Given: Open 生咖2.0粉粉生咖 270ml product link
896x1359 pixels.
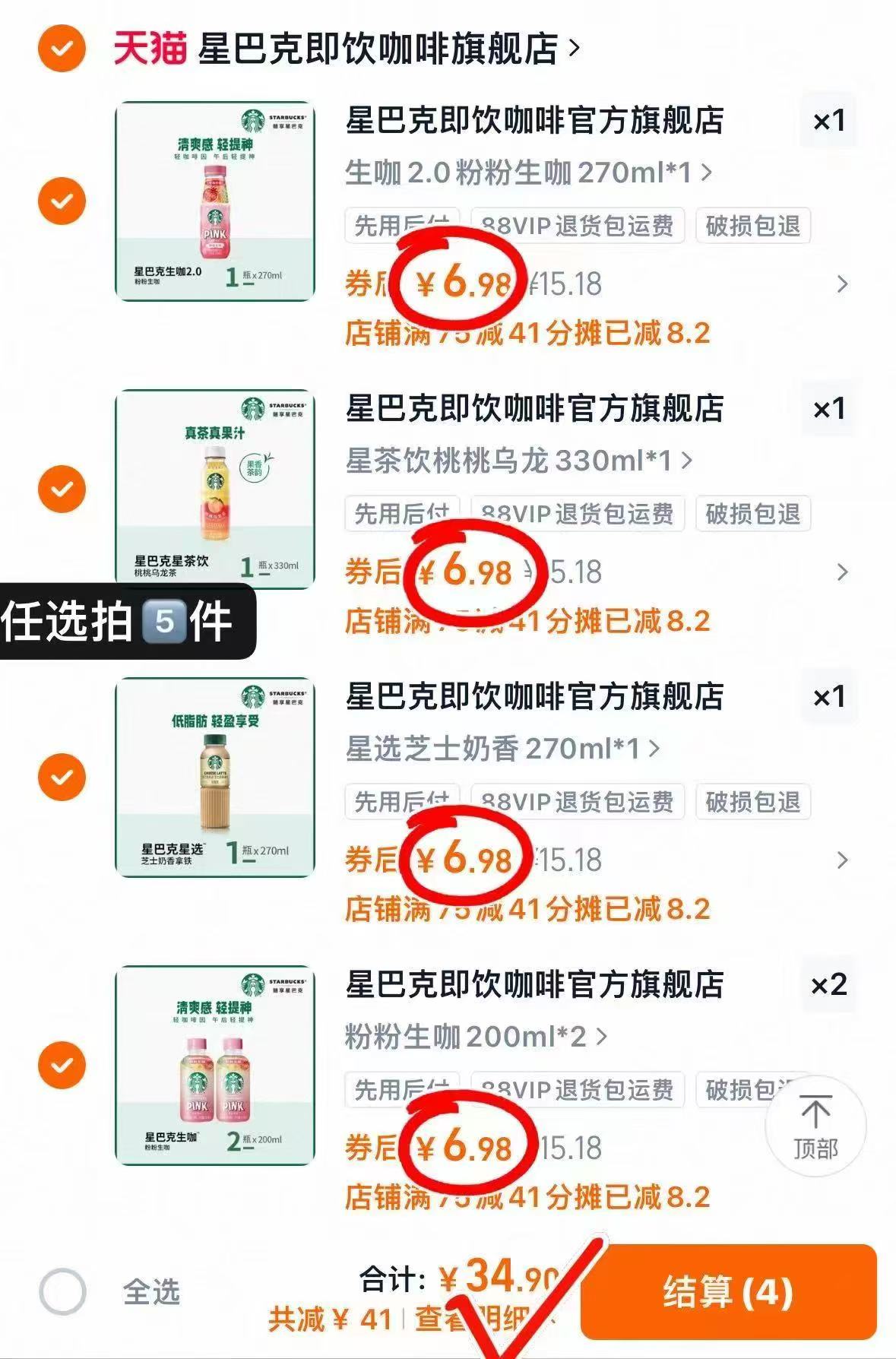Looking at the screenshot, I should pyautogui.click(x=524, y=174).
